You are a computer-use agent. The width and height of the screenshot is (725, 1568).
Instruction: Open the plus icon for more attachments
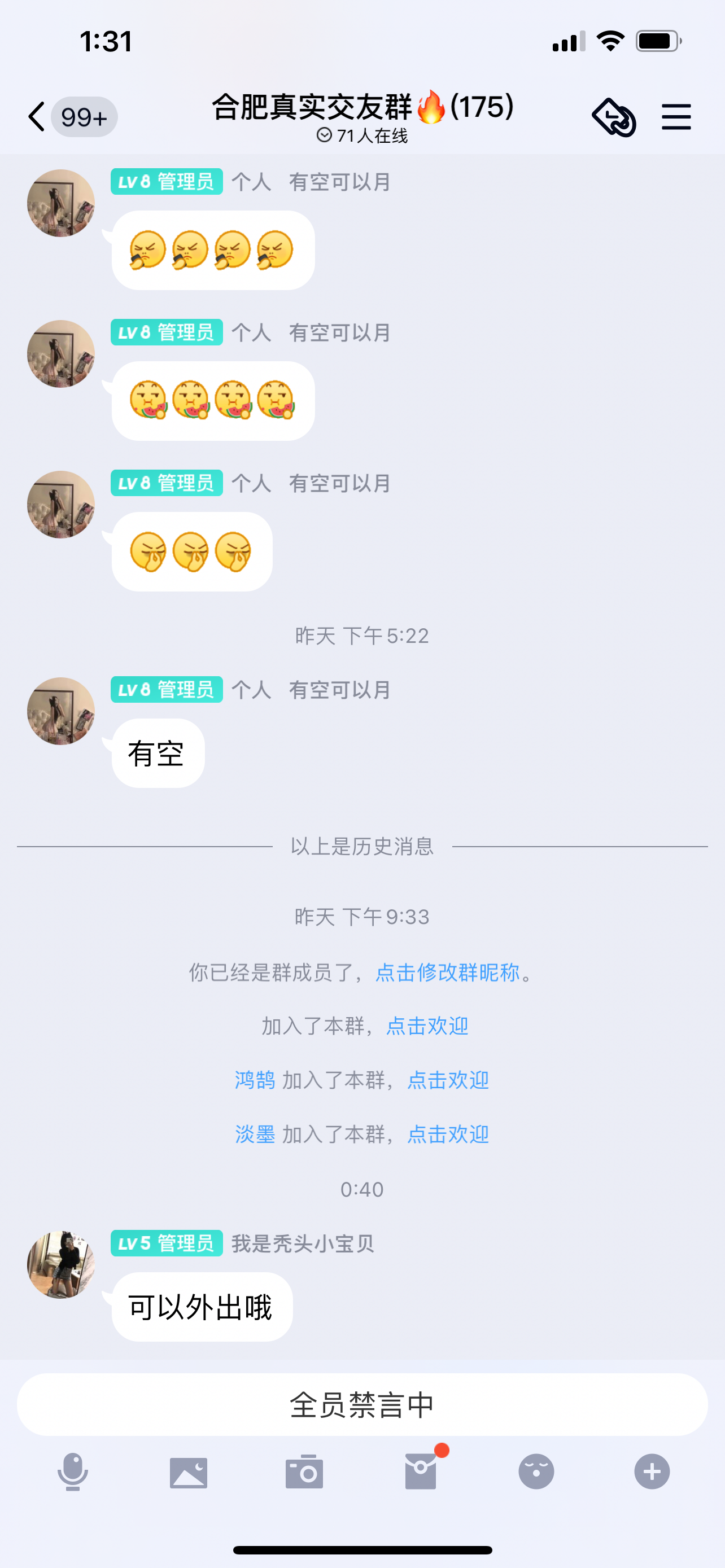pyautogui.click(x=652, y=1472)
